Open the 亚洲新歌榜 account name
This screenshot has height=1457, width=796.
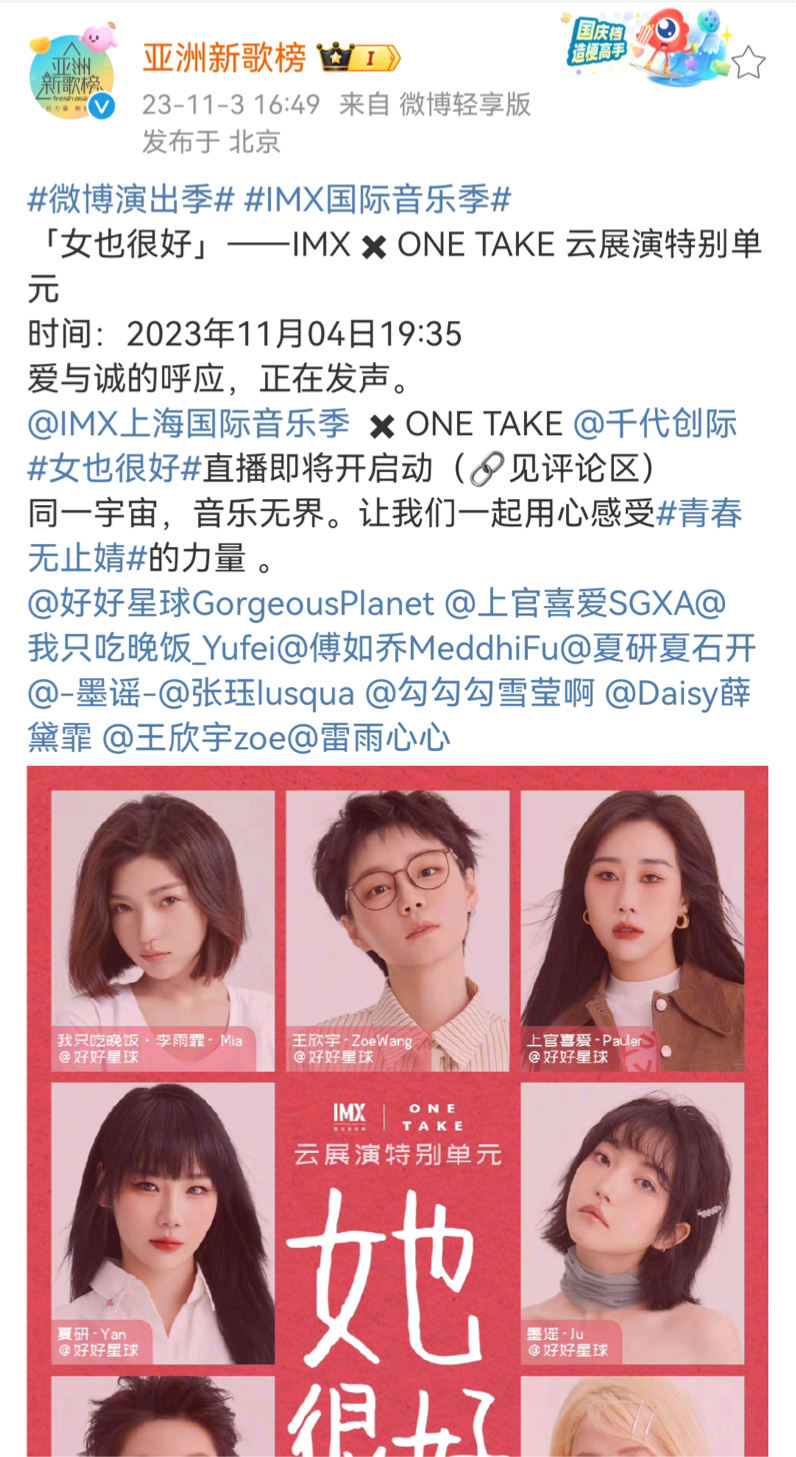(x=222, y=59)
